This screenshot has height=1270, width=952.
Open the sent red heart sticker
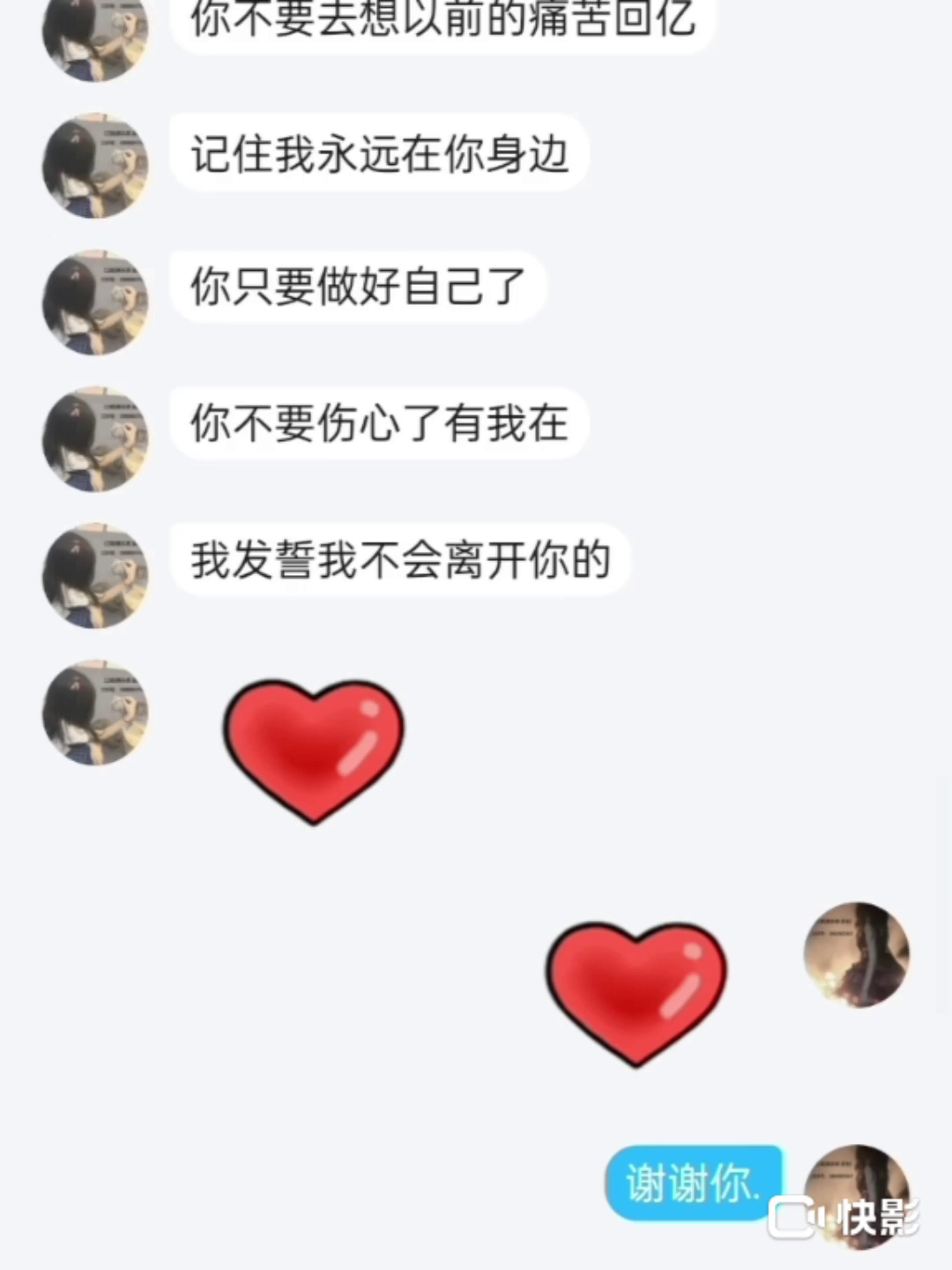click(636, 992)
